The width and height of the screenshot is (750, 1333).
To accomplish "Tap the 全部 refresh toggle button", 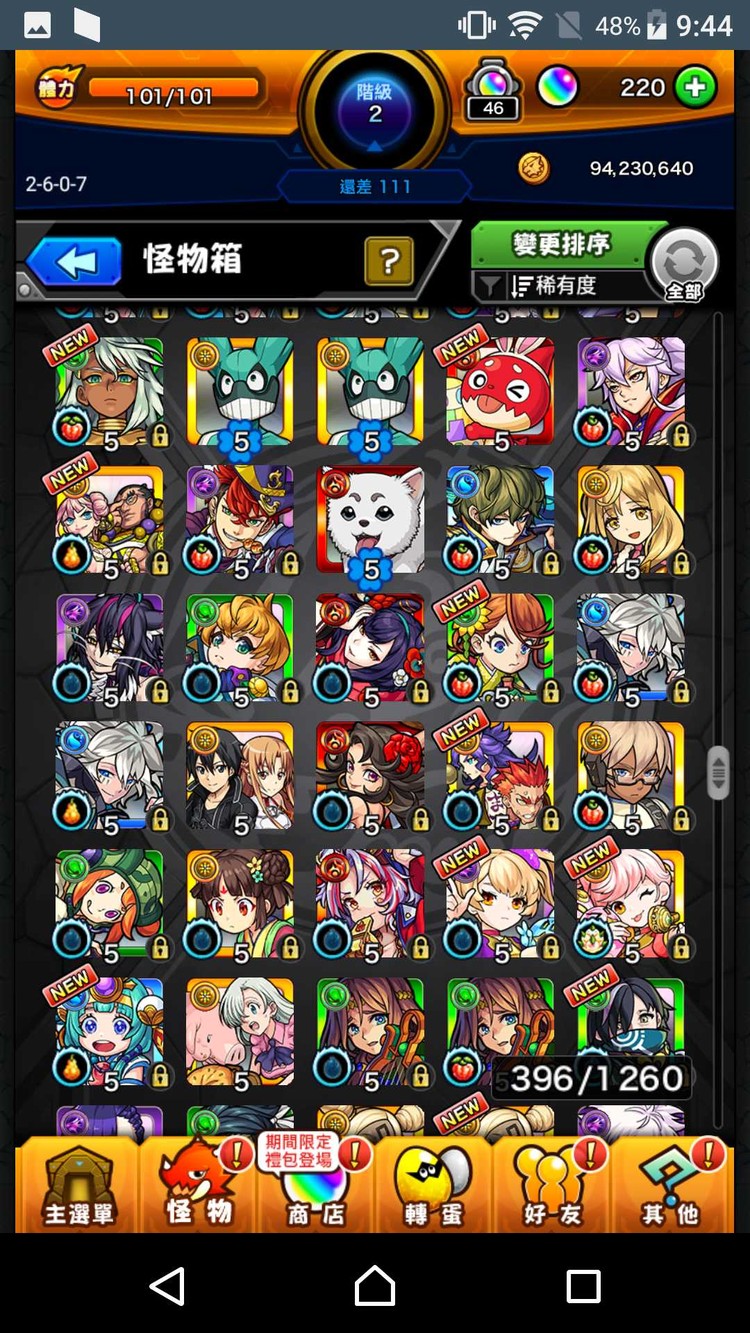I will point(684,265).
